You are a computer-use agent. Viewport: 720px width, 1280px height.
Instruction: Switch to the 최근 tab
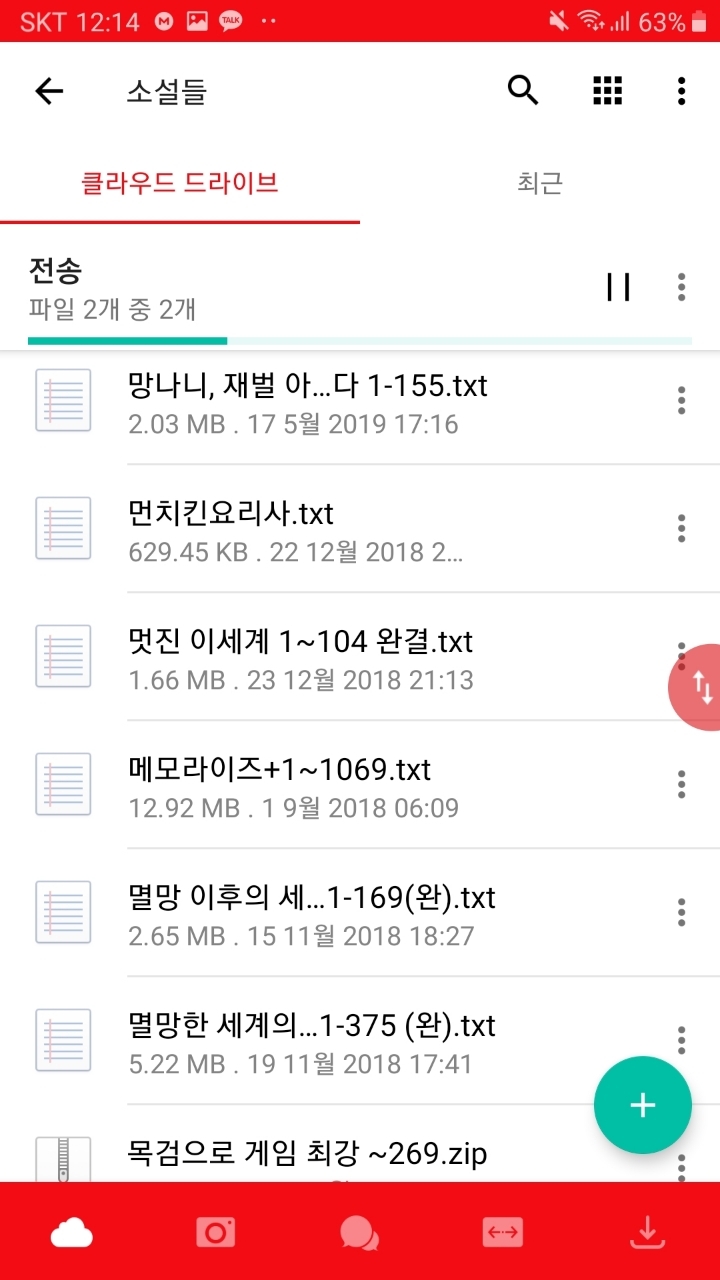click(x=539, y=183)
